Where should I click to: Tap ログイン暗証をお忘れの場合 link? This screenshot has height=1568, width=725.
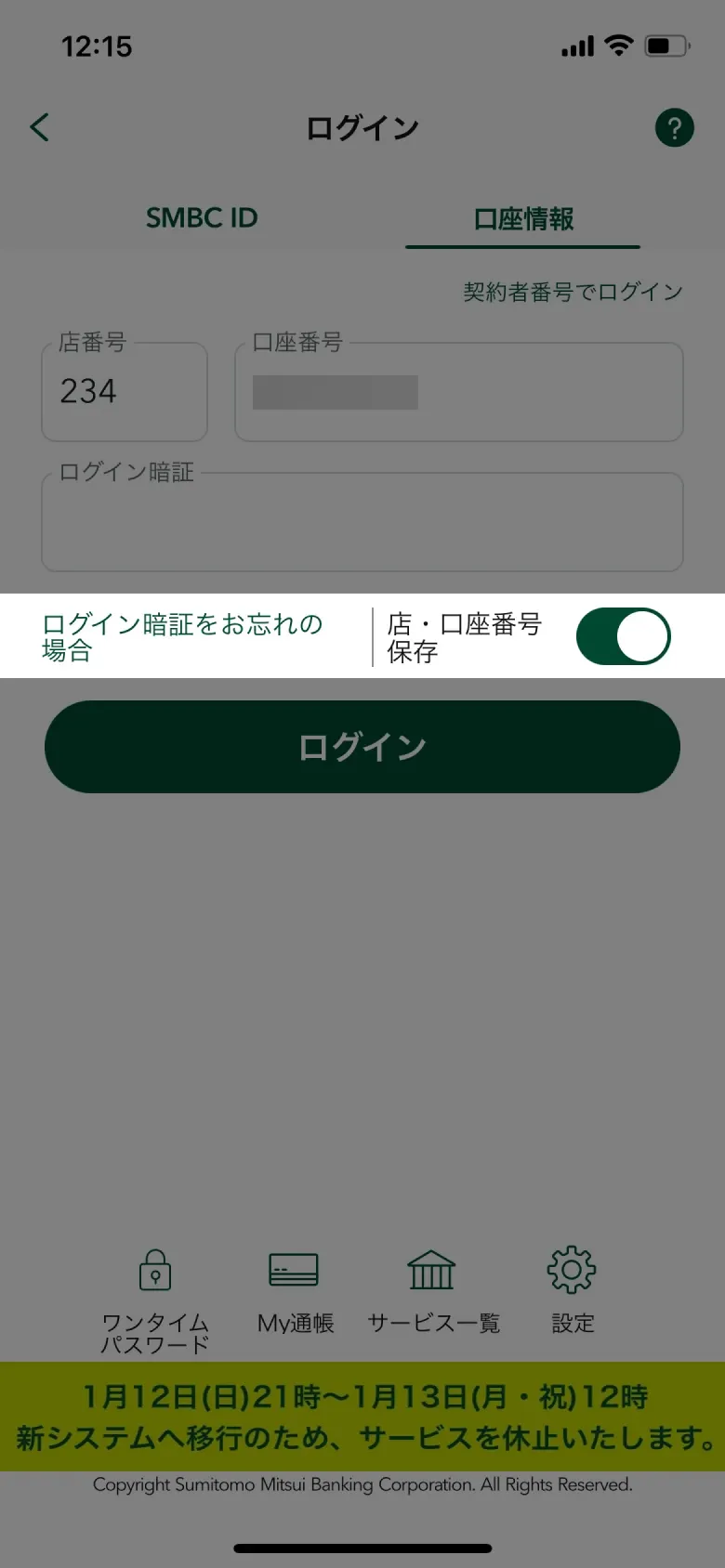pyautogui.click(x=182, y=635)
